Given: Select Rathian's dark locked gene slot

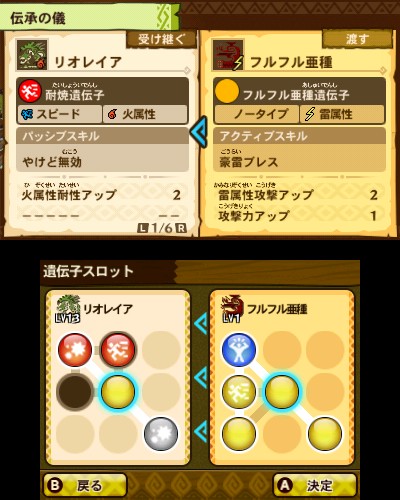Looking at the screenshot, I should [75, 391].
